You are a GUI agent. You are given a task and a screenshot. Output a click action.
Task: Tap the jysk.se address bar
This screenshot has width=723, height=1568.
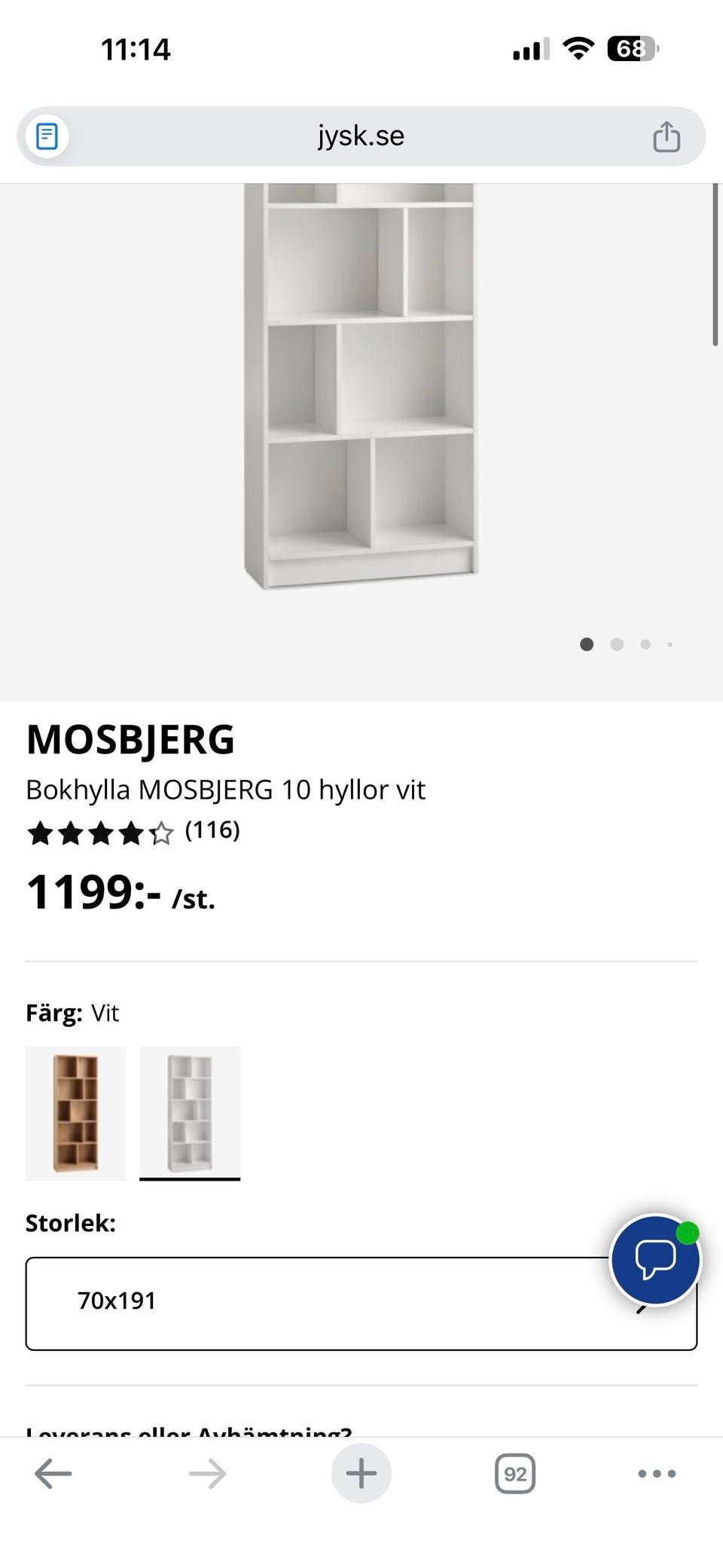361,136
